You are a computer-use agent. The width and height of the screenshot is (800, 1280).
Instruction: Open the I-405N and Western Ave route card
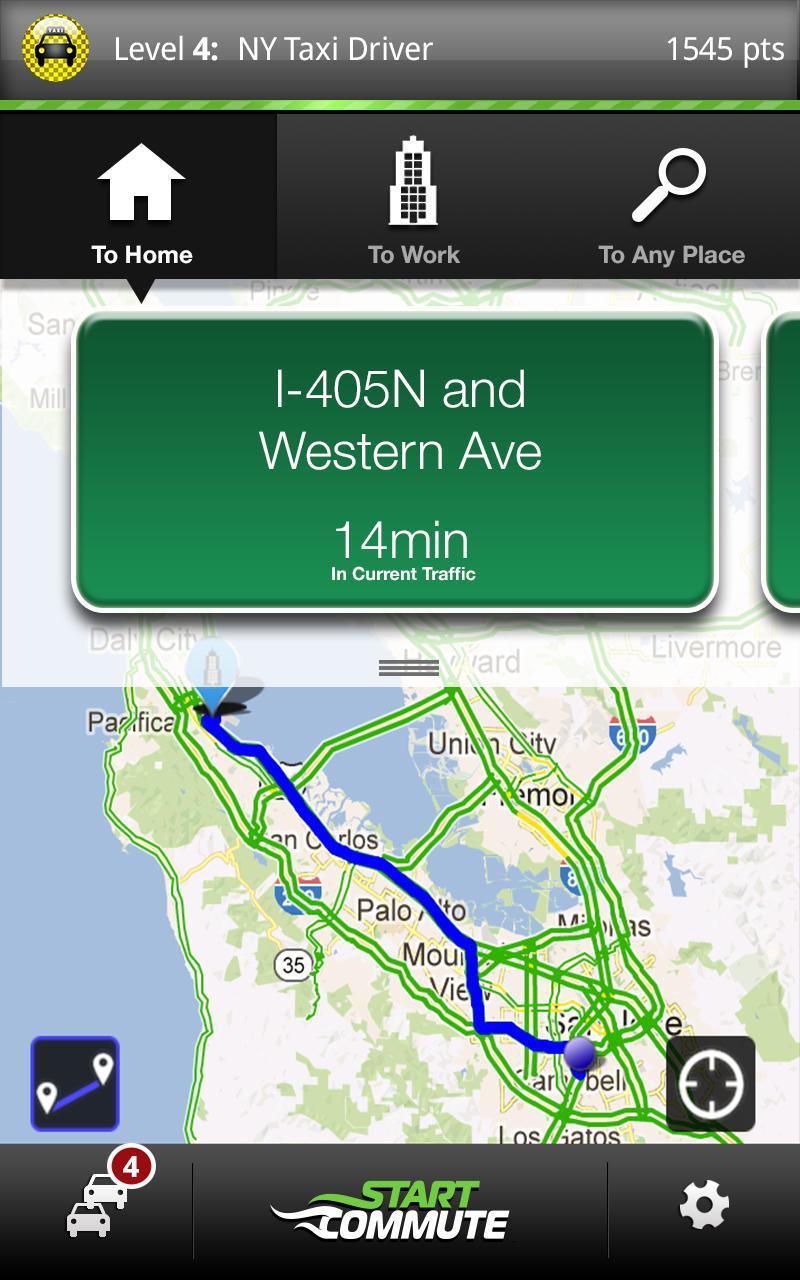pyautogui.click(x=396, y=461)
